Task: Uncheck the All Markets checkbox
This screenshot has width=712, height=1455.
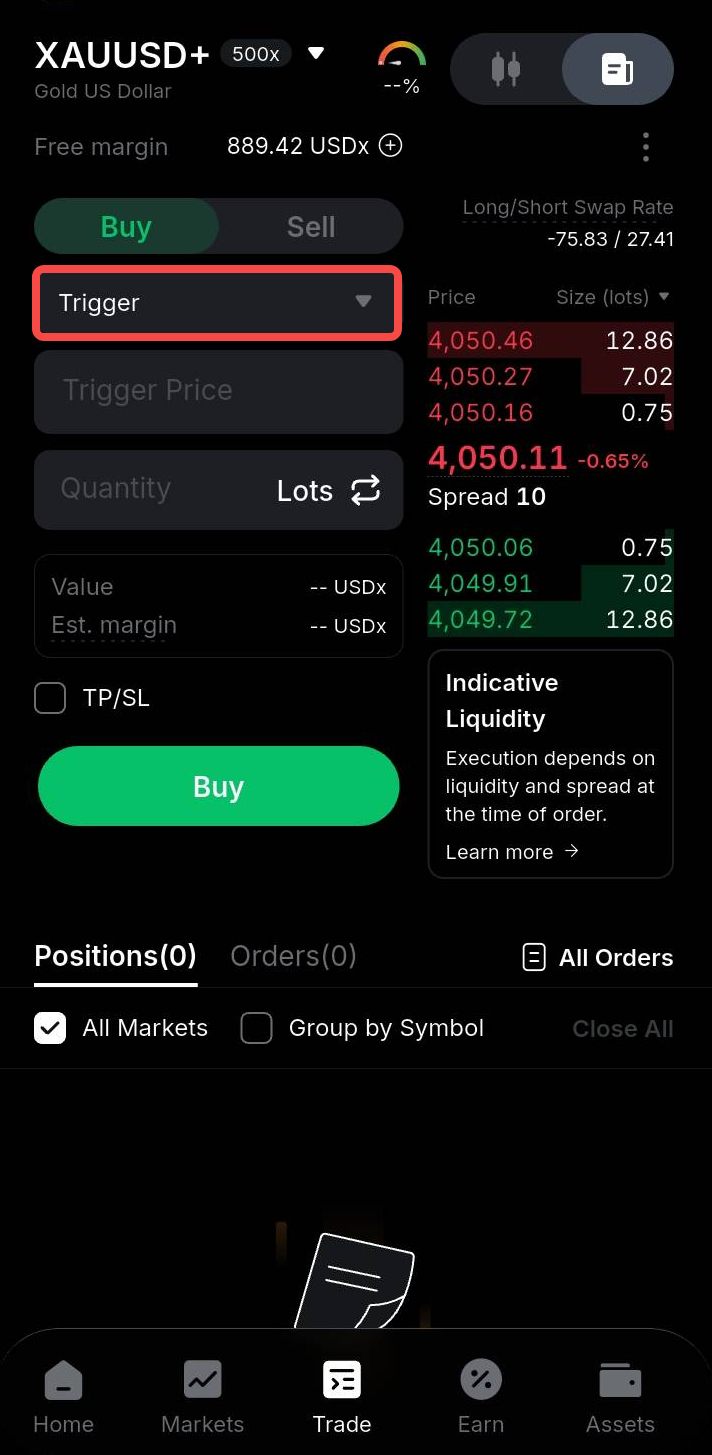Action: click(x=50, y=1028)
